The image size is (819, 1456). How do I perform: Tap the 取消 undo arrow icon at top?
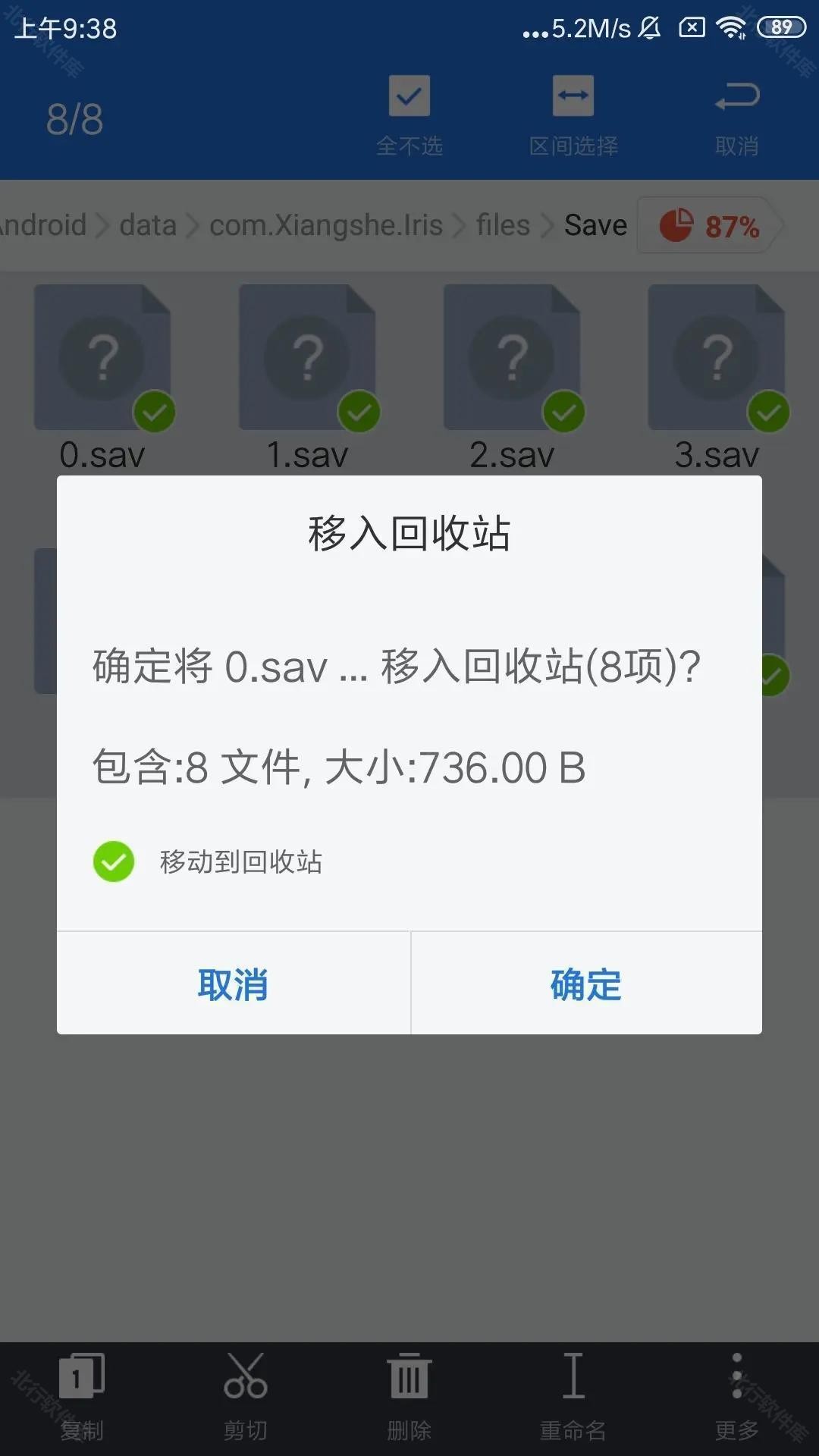736,96
